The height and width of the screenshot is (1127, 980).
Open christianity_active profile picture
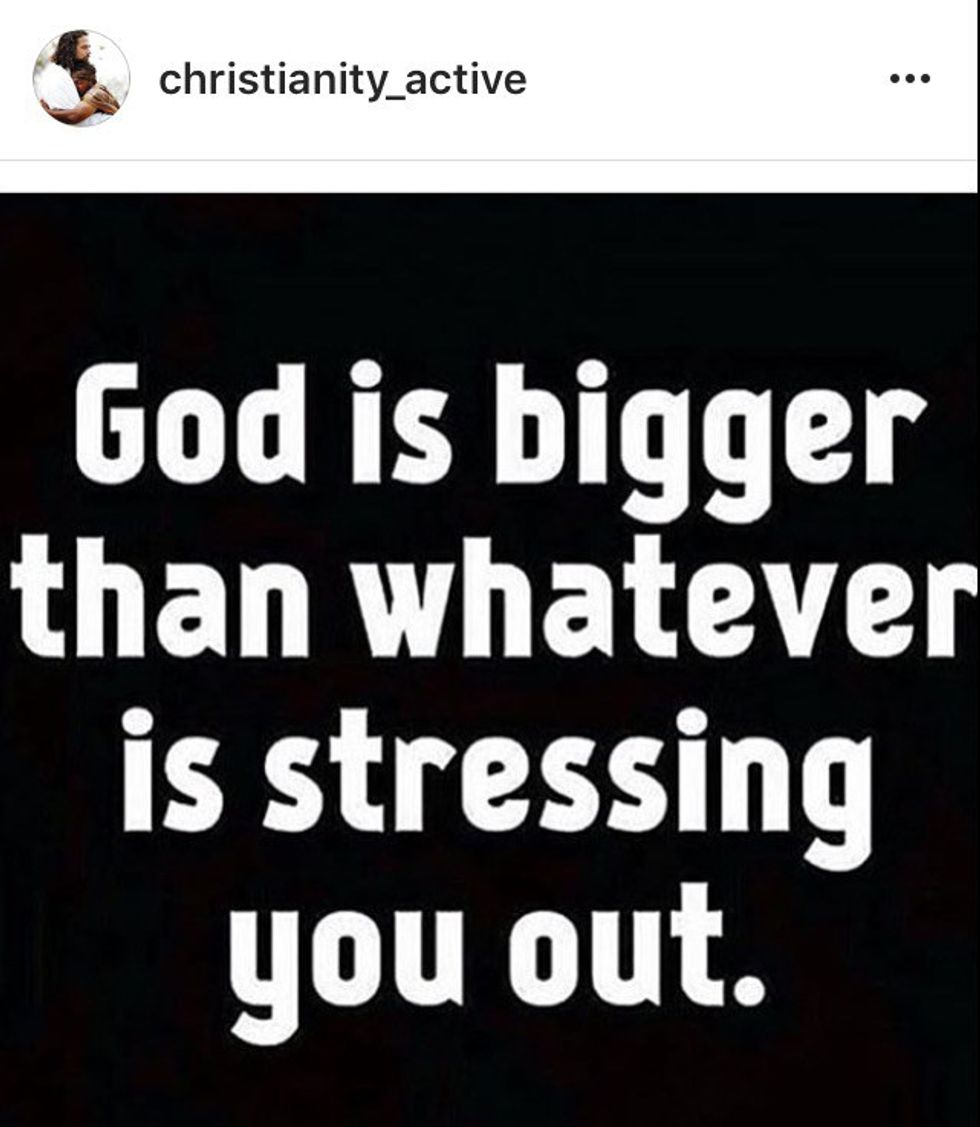pyautogui.click(x=81, y=78)
